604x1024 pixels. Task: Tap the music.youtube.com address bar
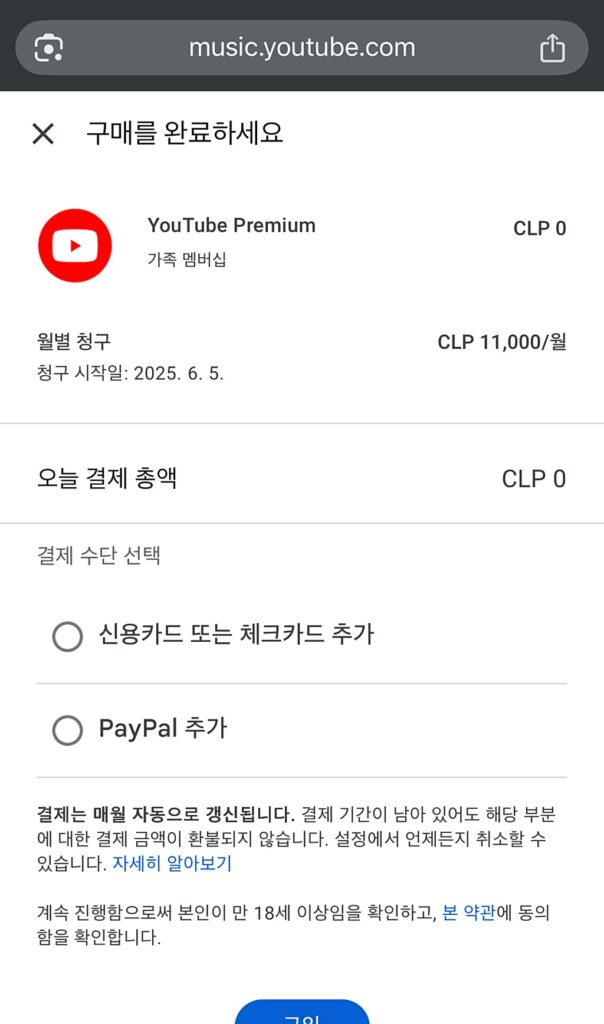tap(302, 48)
